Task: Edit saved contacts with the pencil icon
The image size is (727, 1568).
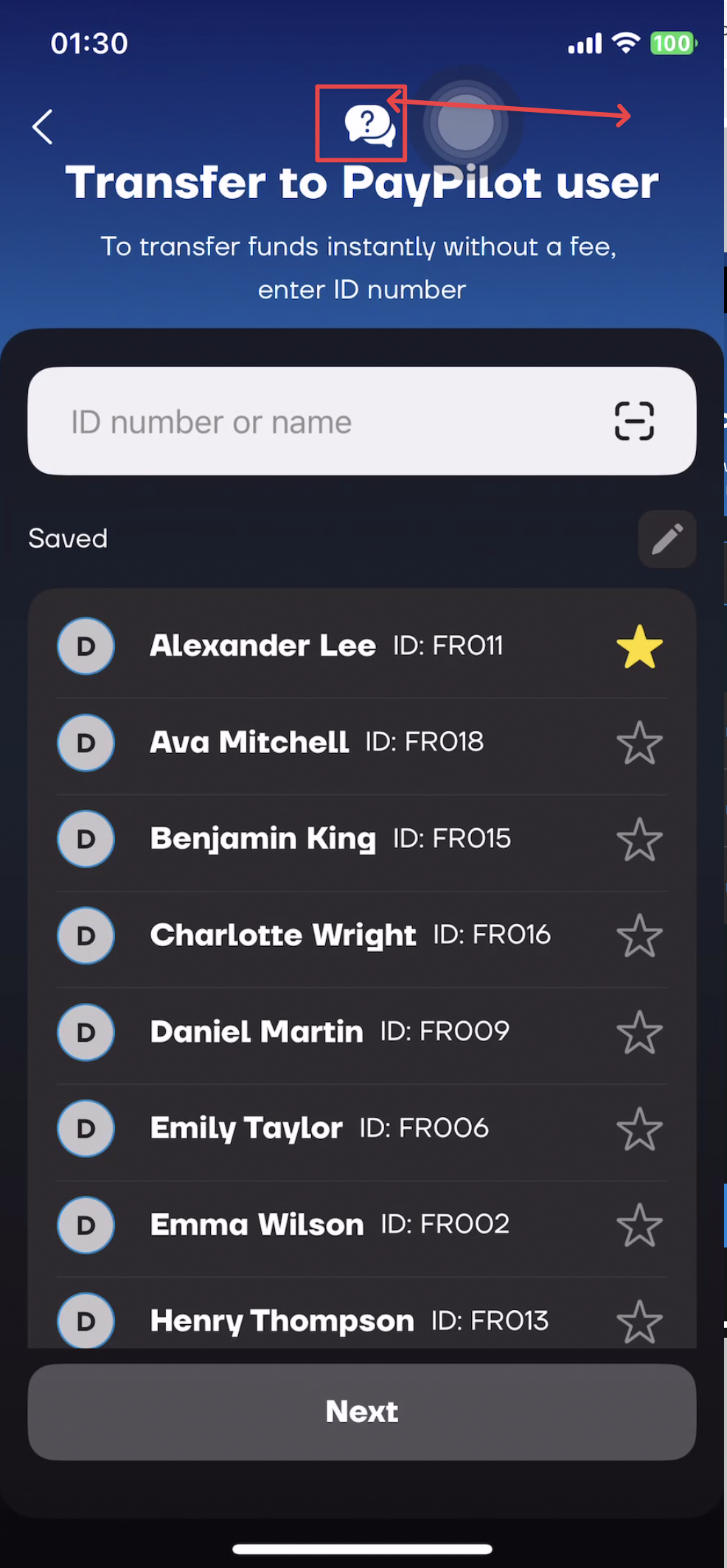Action: pyautogui.click(x=667, y=539)
